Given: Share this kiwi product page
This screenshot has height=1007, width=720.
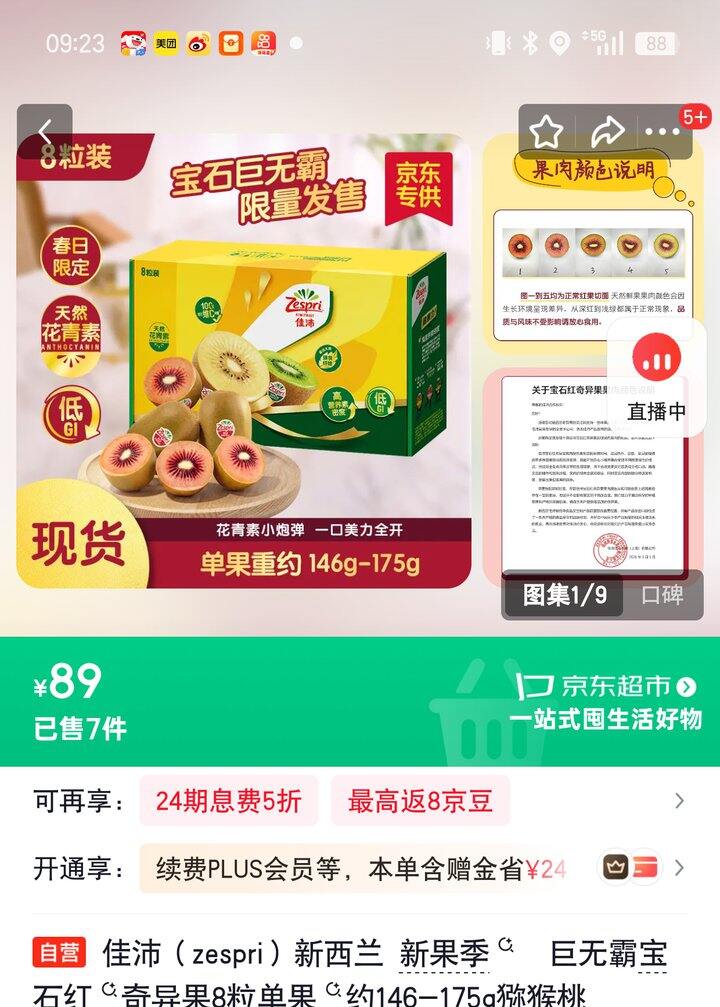Looking at the screenshot, I should (x=606, y=131).
